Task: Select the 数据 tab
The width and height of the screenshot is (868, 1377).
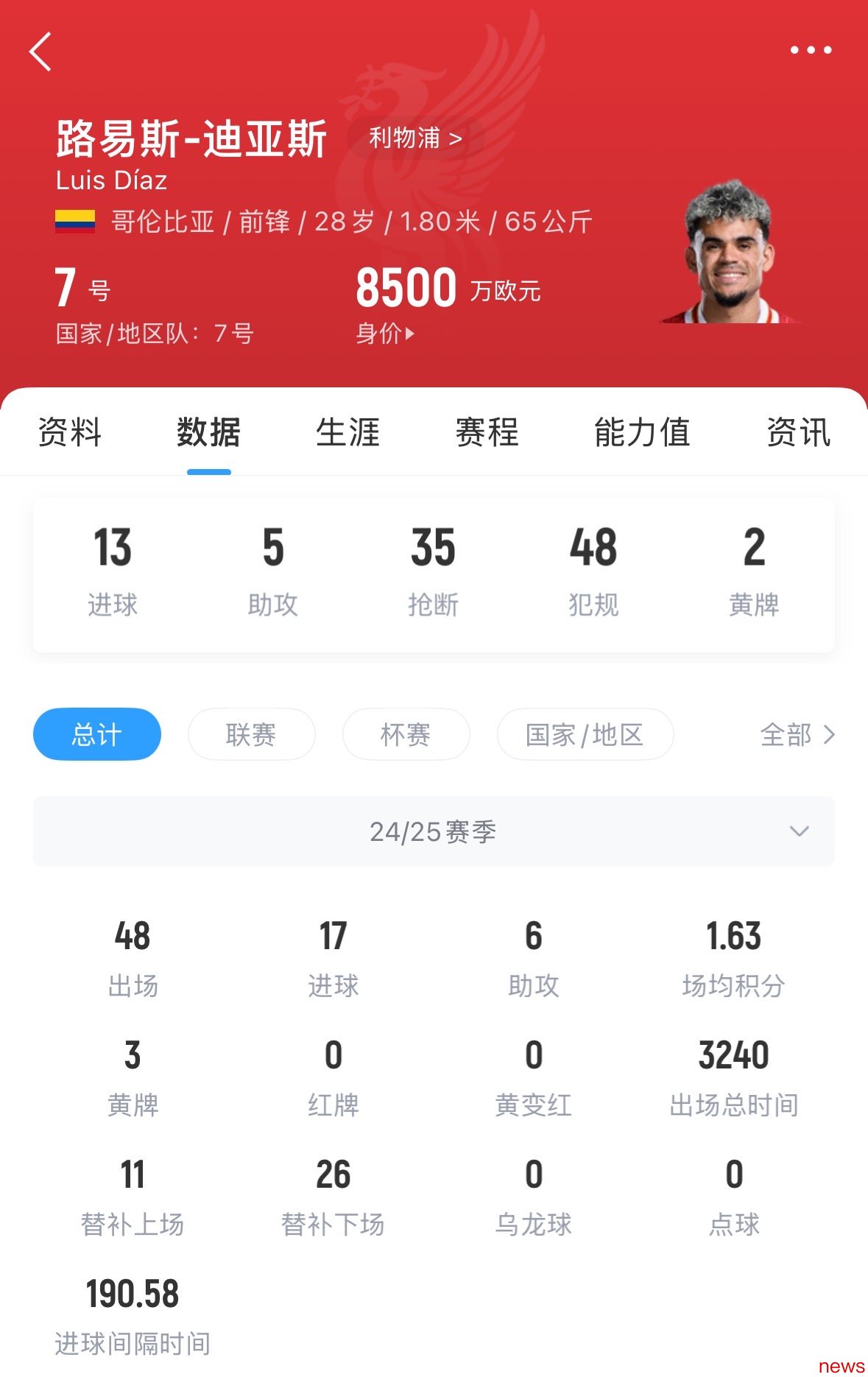Action: point(208,432)
